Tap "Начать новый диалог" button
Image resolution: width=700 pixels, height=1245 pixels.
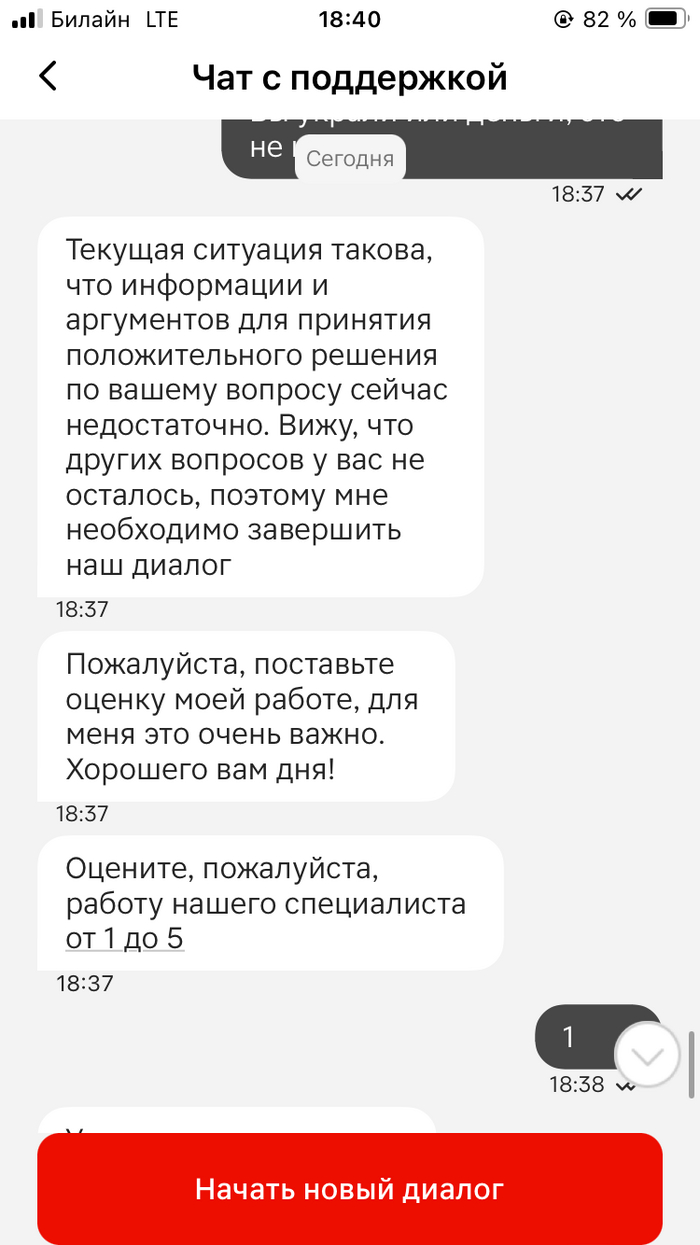(349, 1189)
